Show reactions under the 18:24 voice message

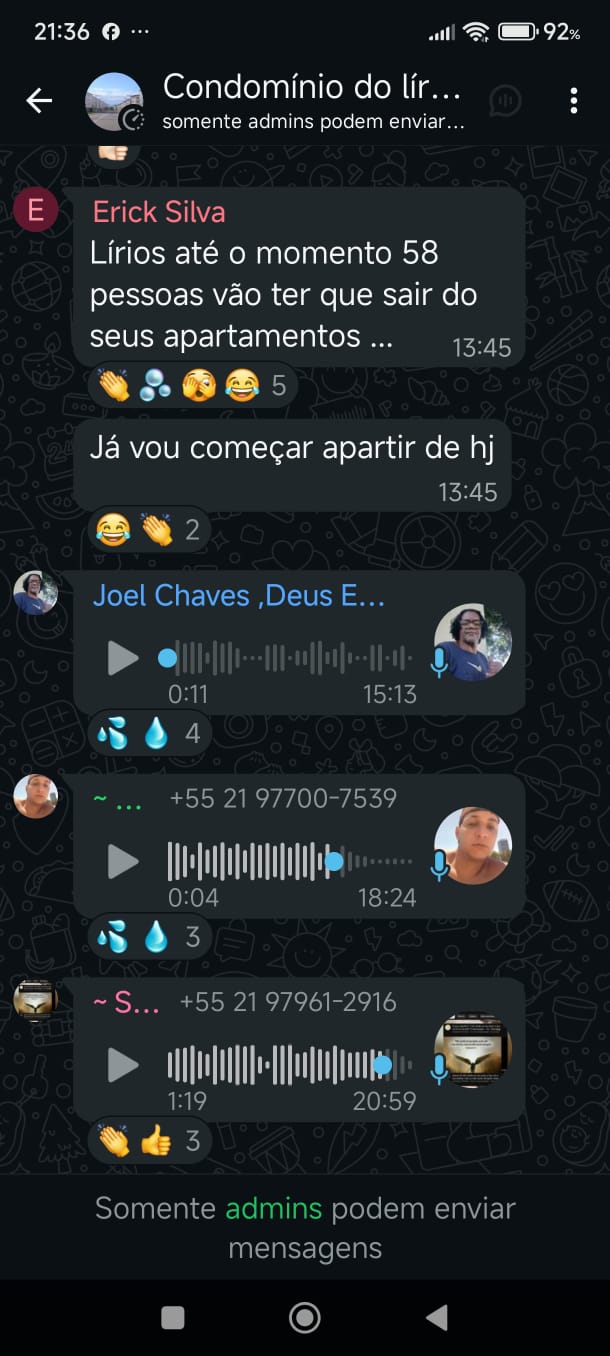(x=147, y=937)
